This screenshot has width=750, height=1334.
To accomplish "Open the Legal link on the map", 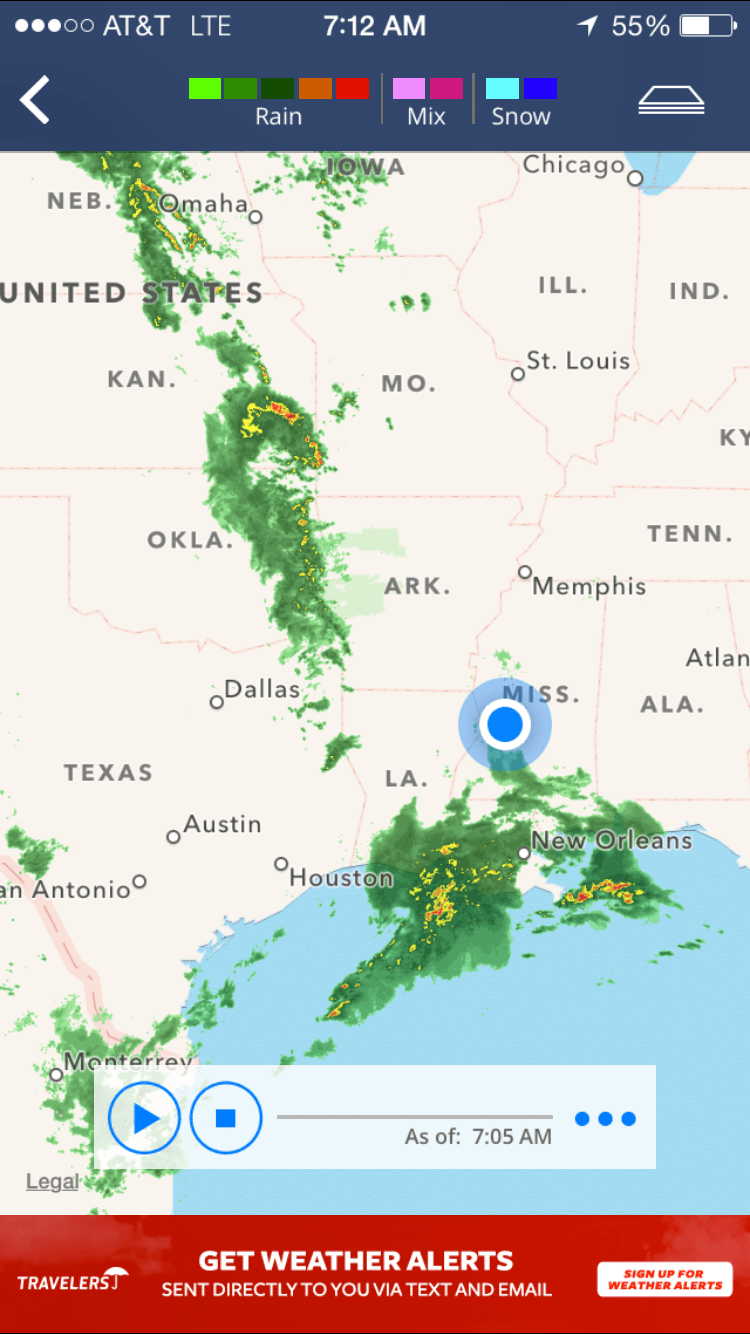I will (x=52, y=1181).
